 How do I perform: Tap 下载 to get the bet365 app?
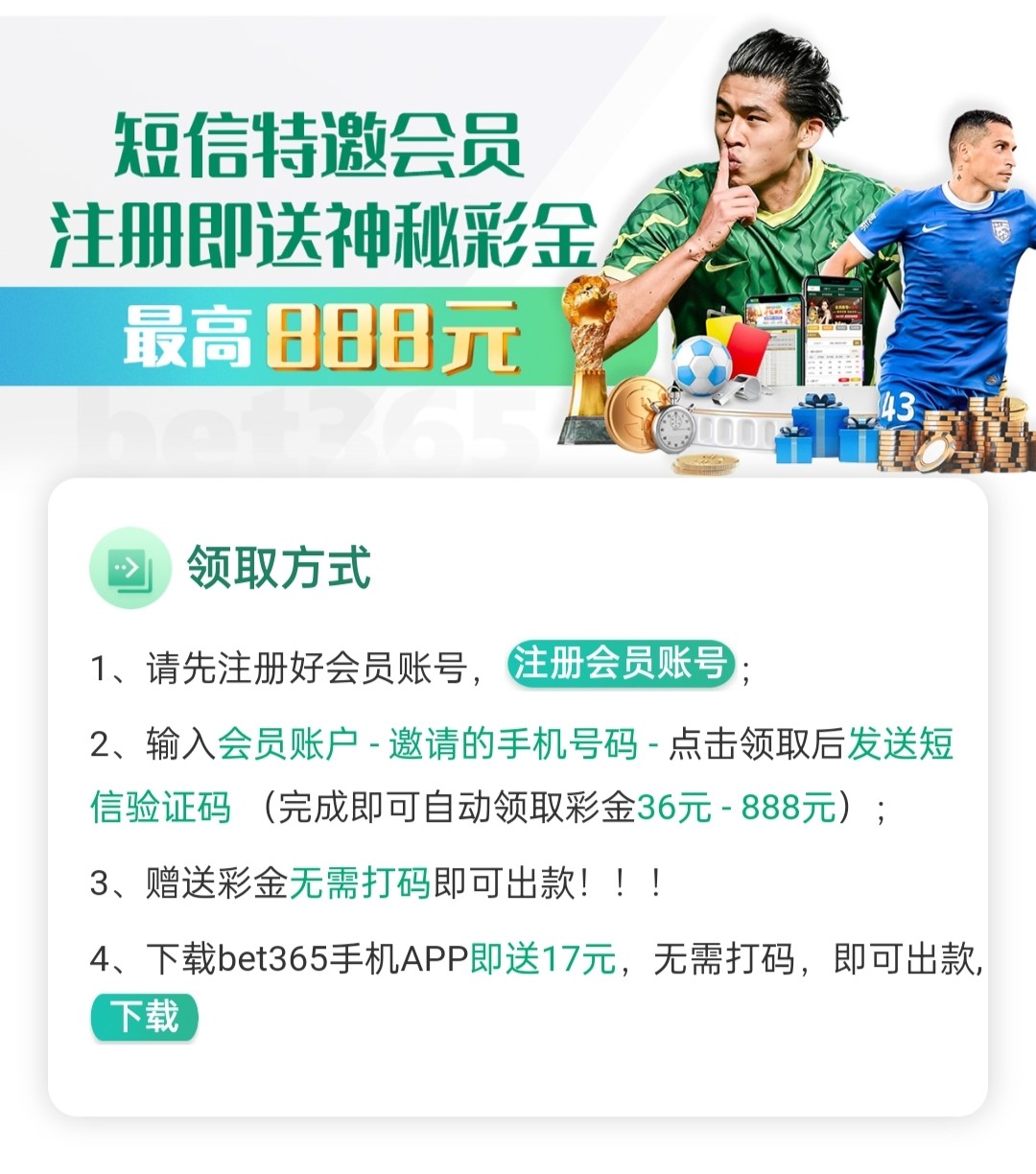pyautogui.click(x=144, y=1017)
